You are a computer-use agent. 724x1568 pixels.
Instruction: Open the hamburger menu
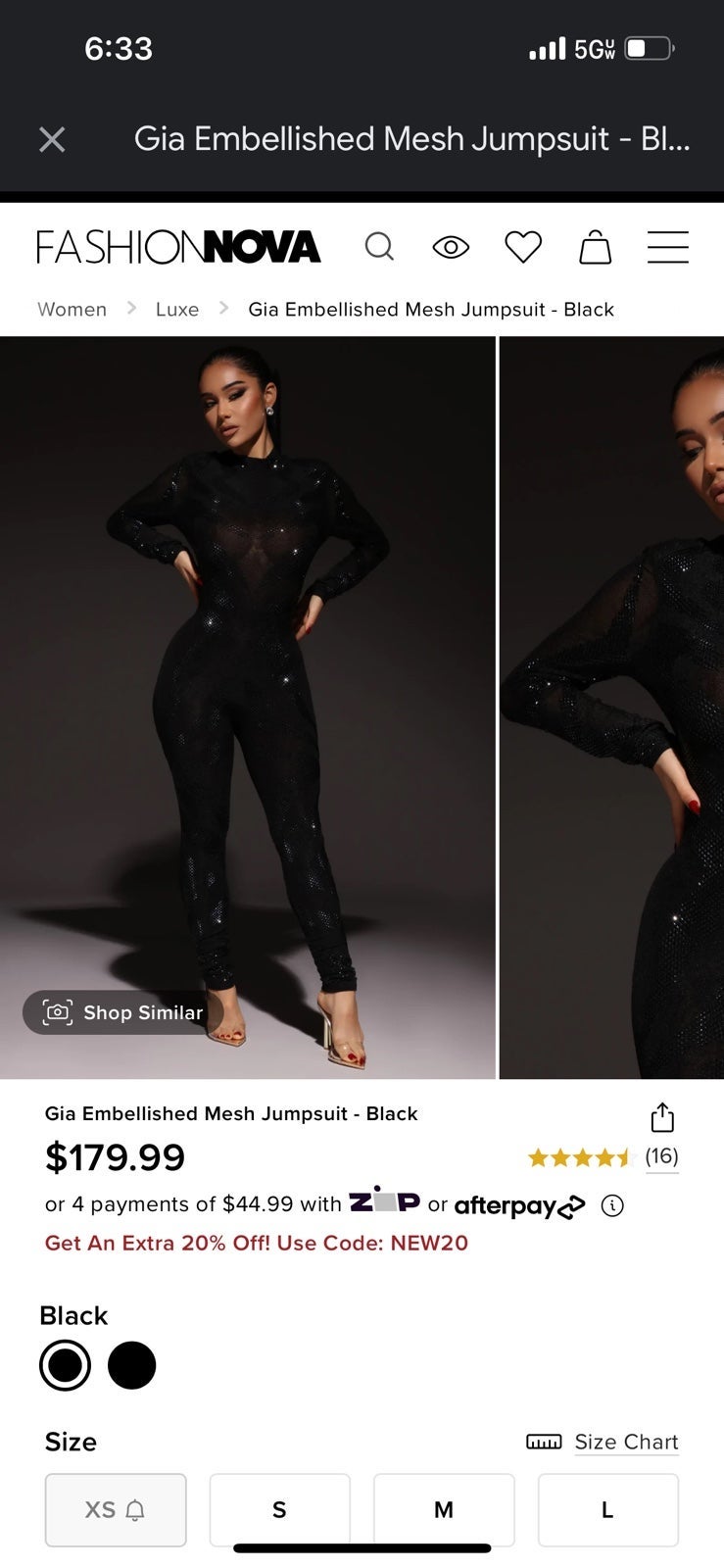[668, 247]
